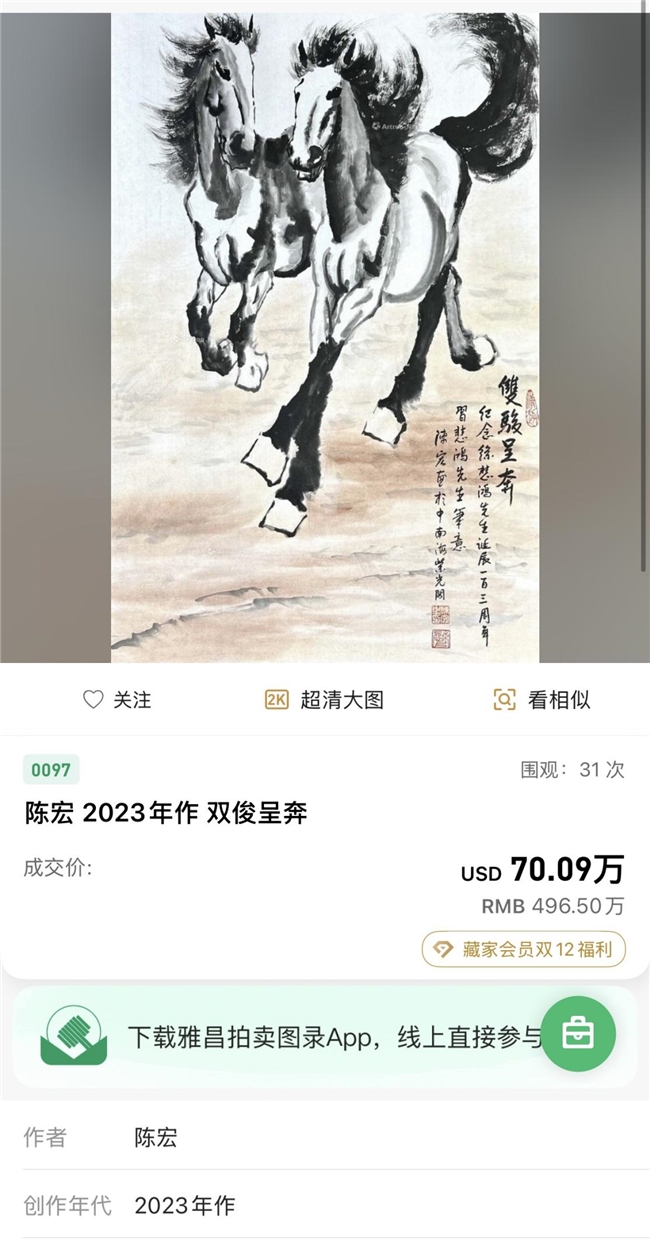Viewport: 650px width, 1241px height.
Task: Tap 看相似 to find similar artworks
Action: (542, 700)
